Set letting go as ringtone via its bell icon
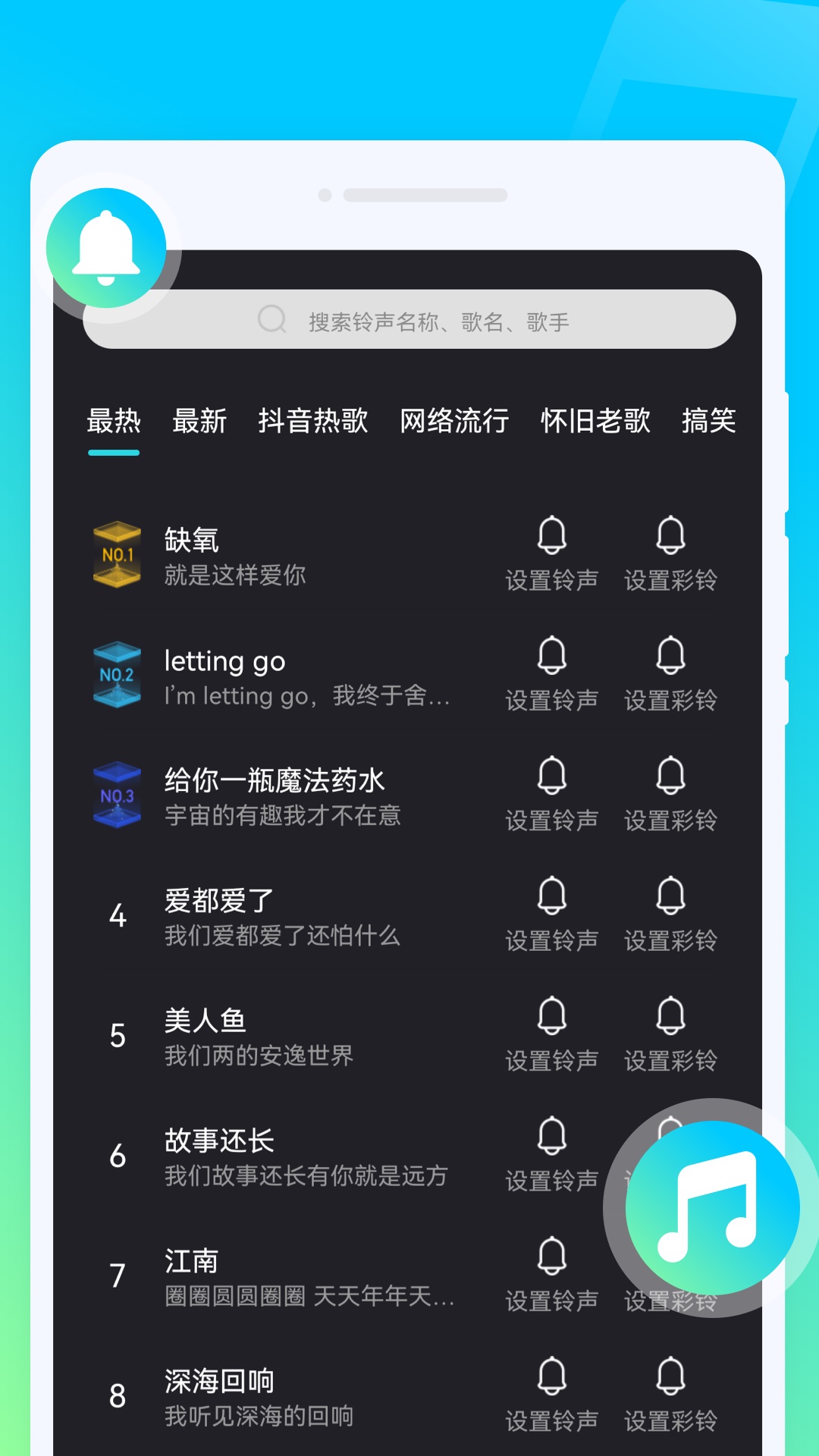 [551, 655]
